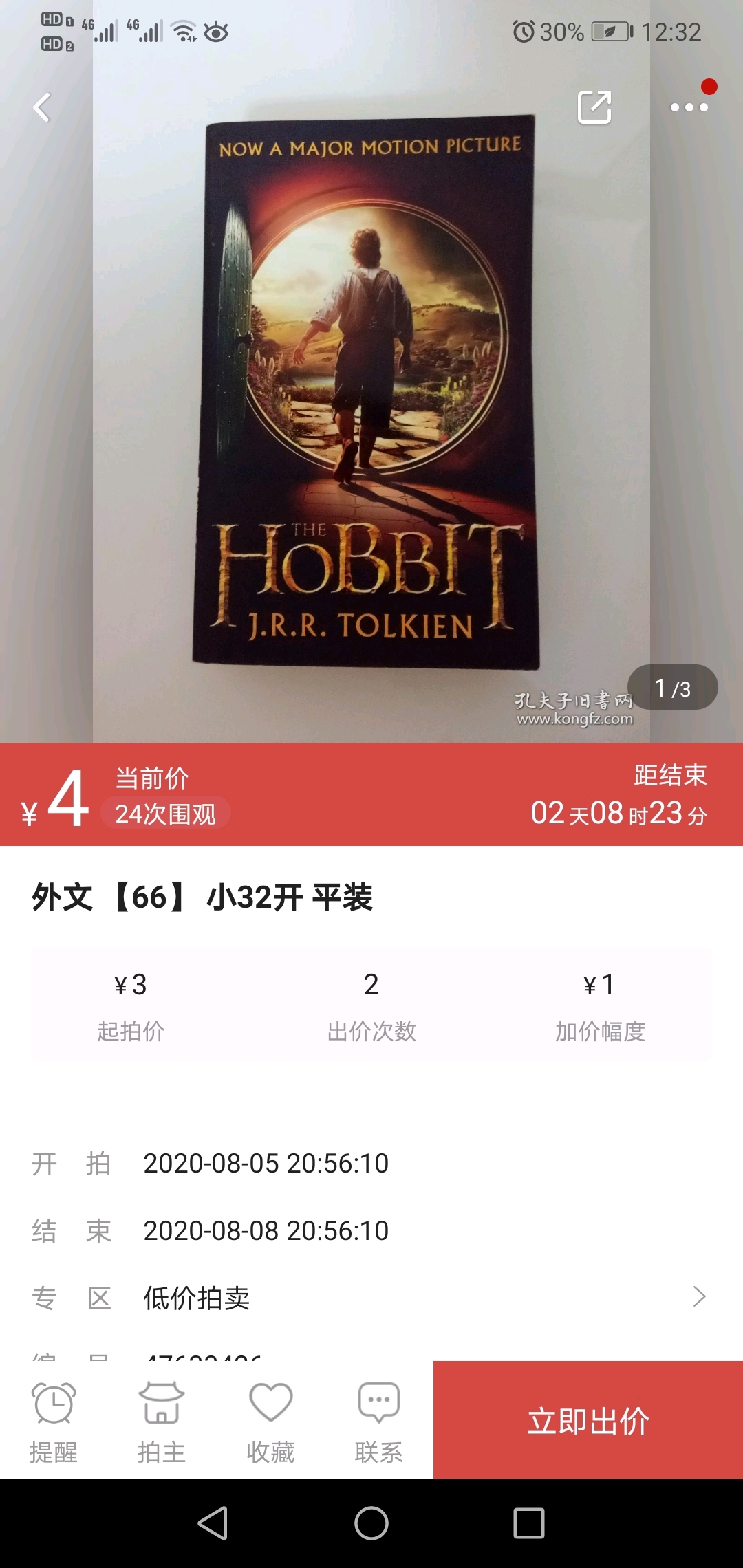Contact the seller (联系)
Viewport: 743px width, 1568px height.
tap(378, 1422)
